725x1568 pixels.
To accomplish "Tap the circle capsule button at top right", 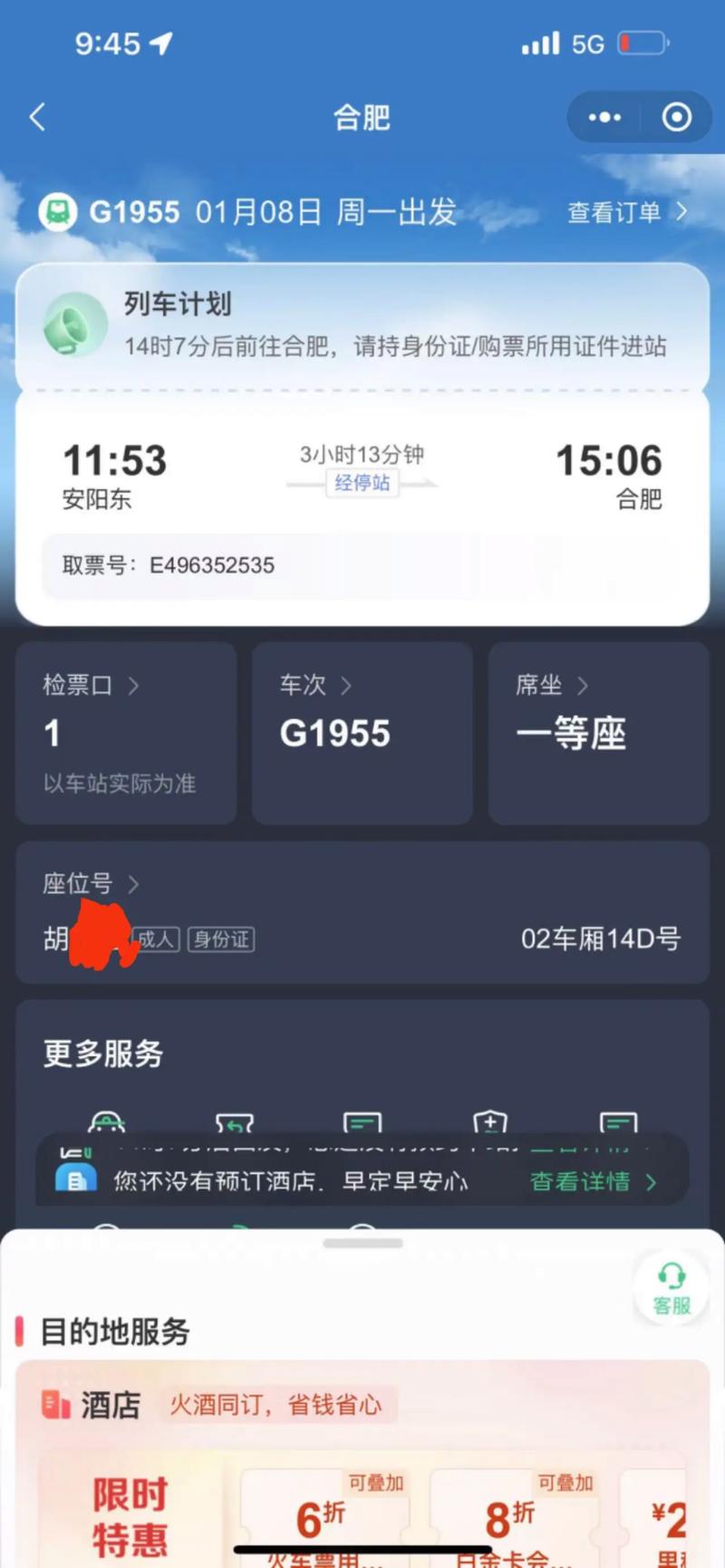I will coord(674,118).
